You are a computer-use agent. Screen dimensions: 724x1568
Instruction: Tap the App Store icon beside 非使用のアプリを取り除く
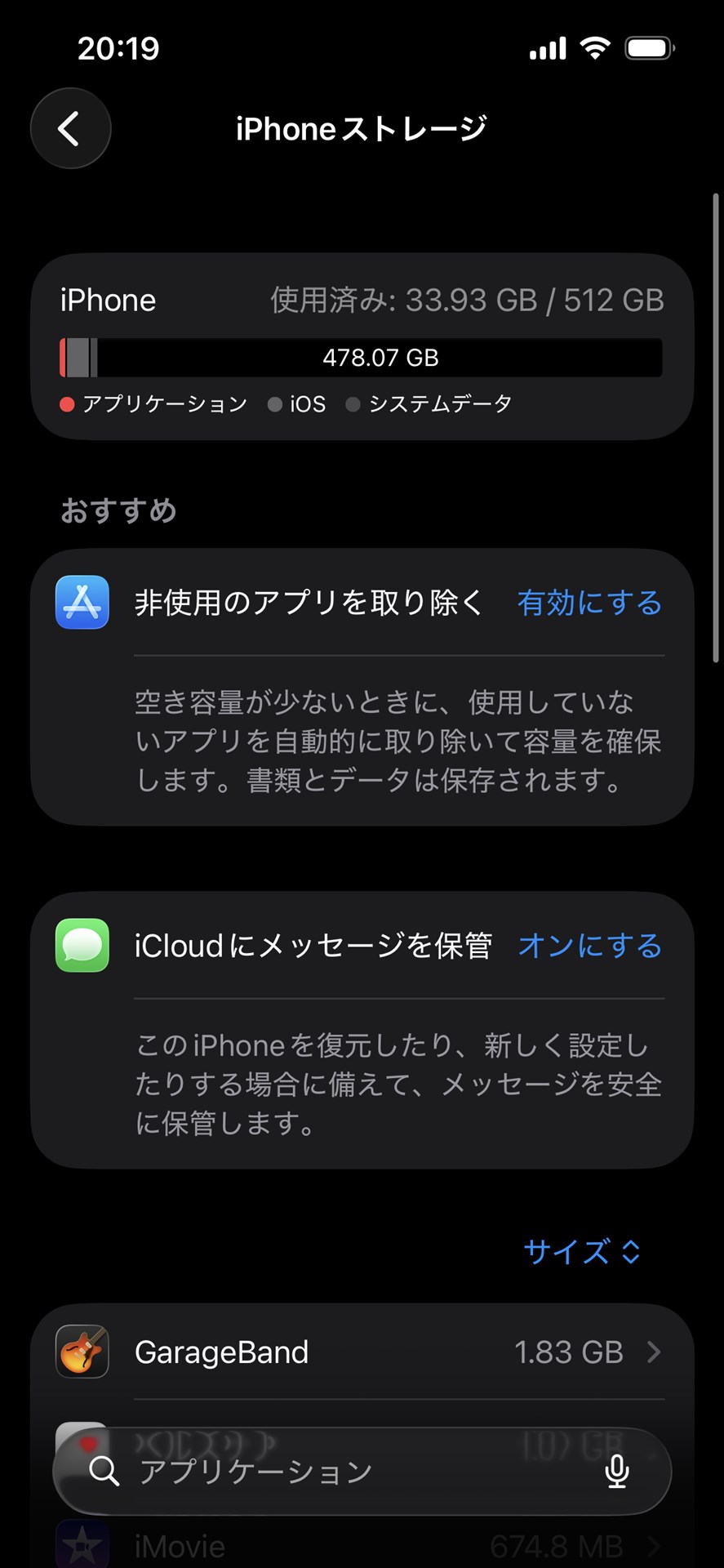click(82, 603)
